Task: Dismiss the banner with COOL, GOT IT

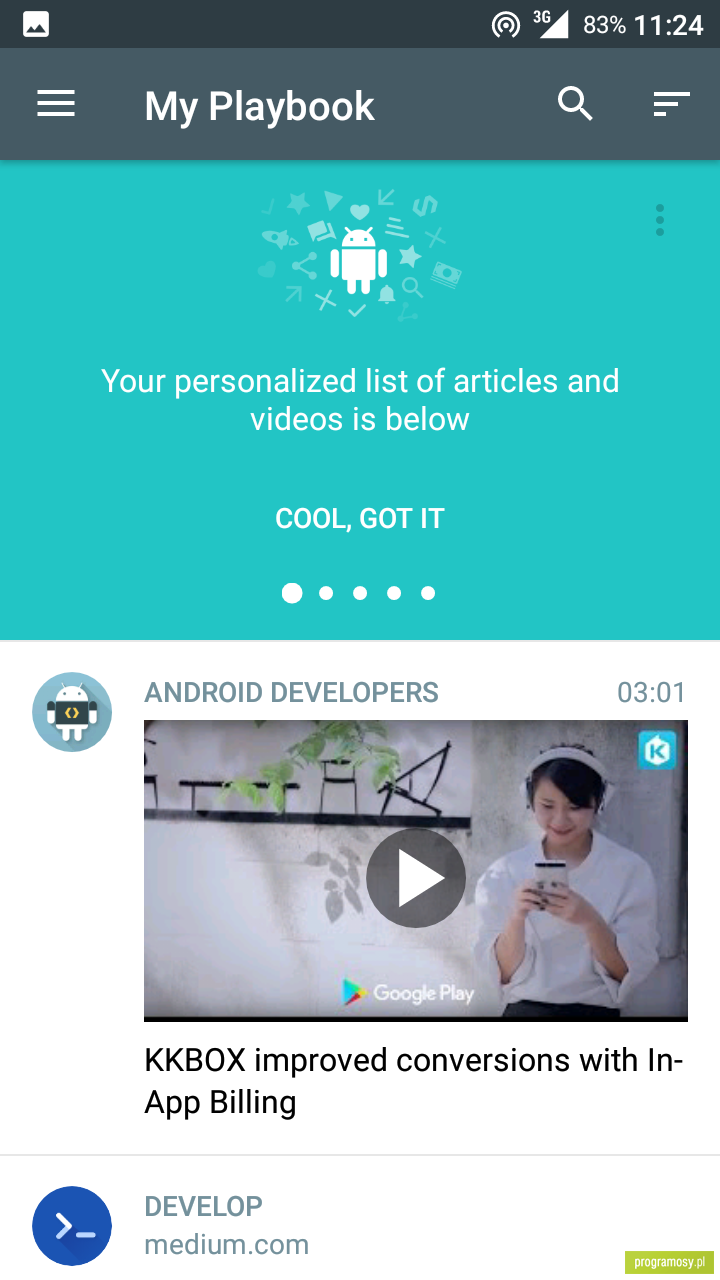Action: (360, 518)
